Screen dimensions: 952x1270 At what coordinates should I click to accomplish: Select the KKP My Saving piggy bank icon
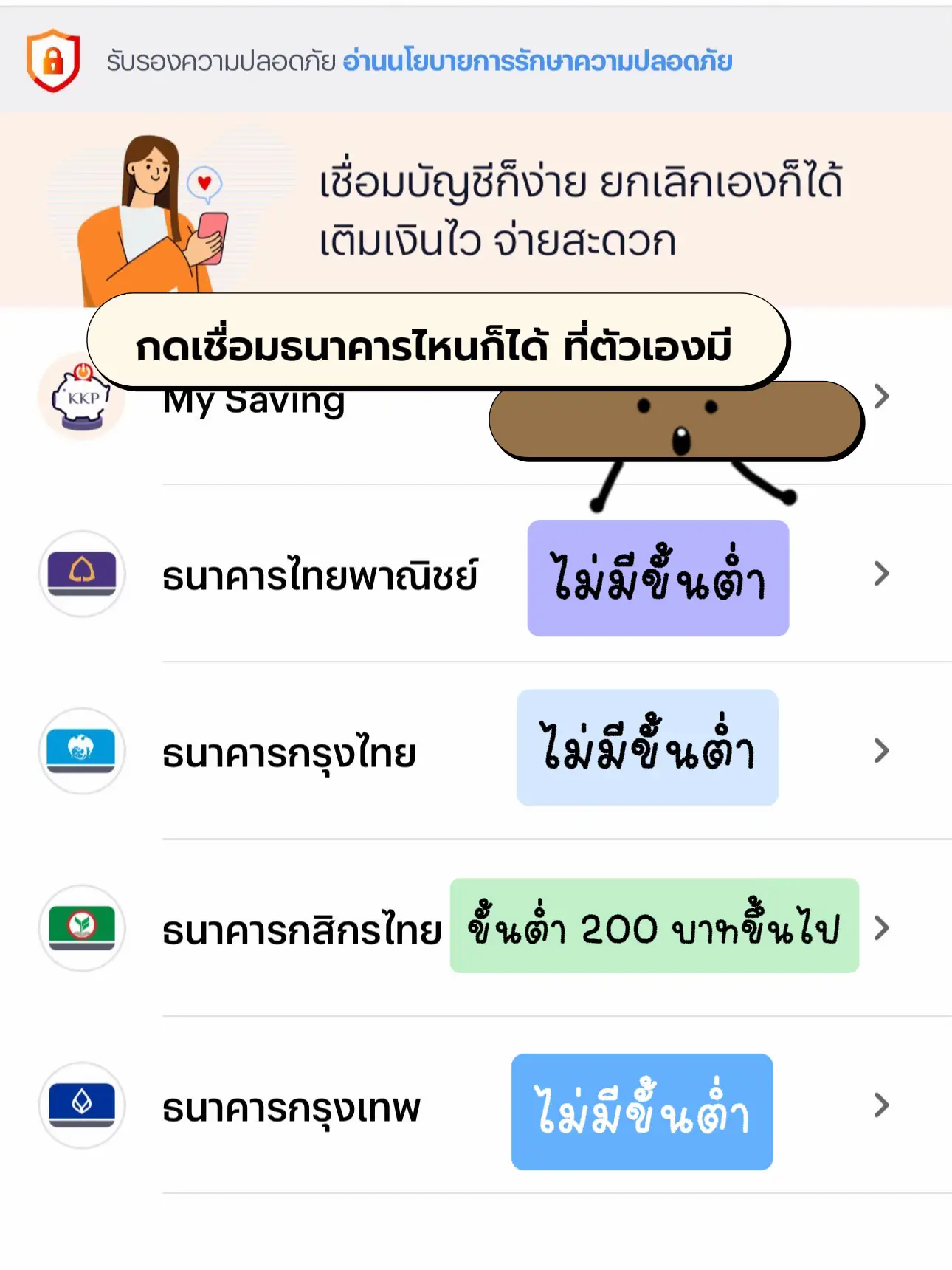[x=80, y=395]
